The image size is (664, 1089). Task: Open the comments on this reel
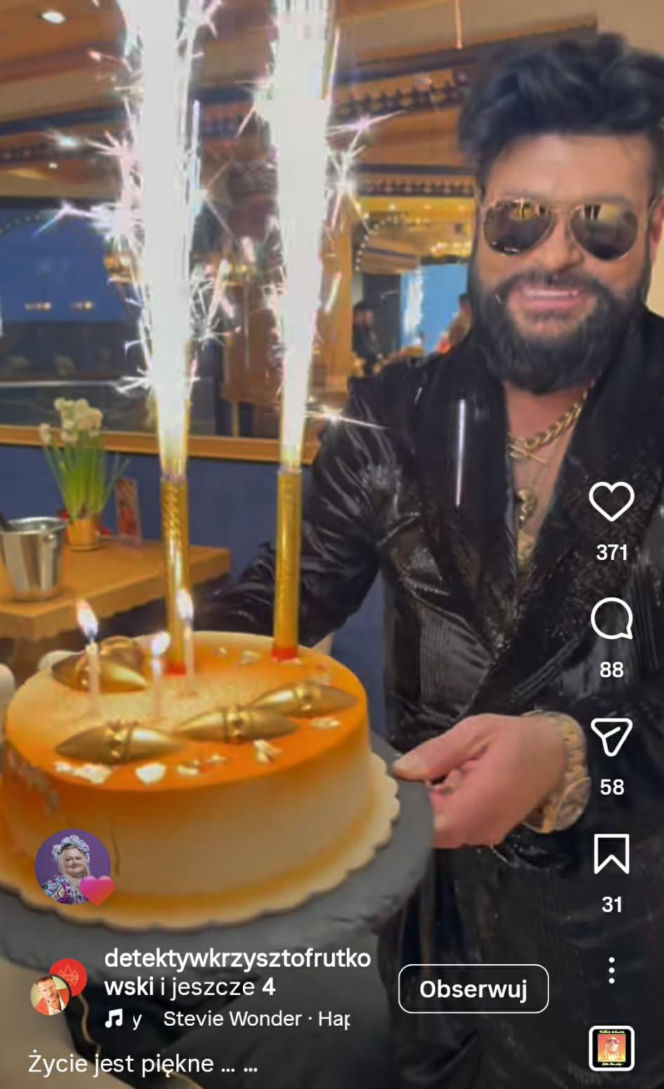click(x=611, y=620)
